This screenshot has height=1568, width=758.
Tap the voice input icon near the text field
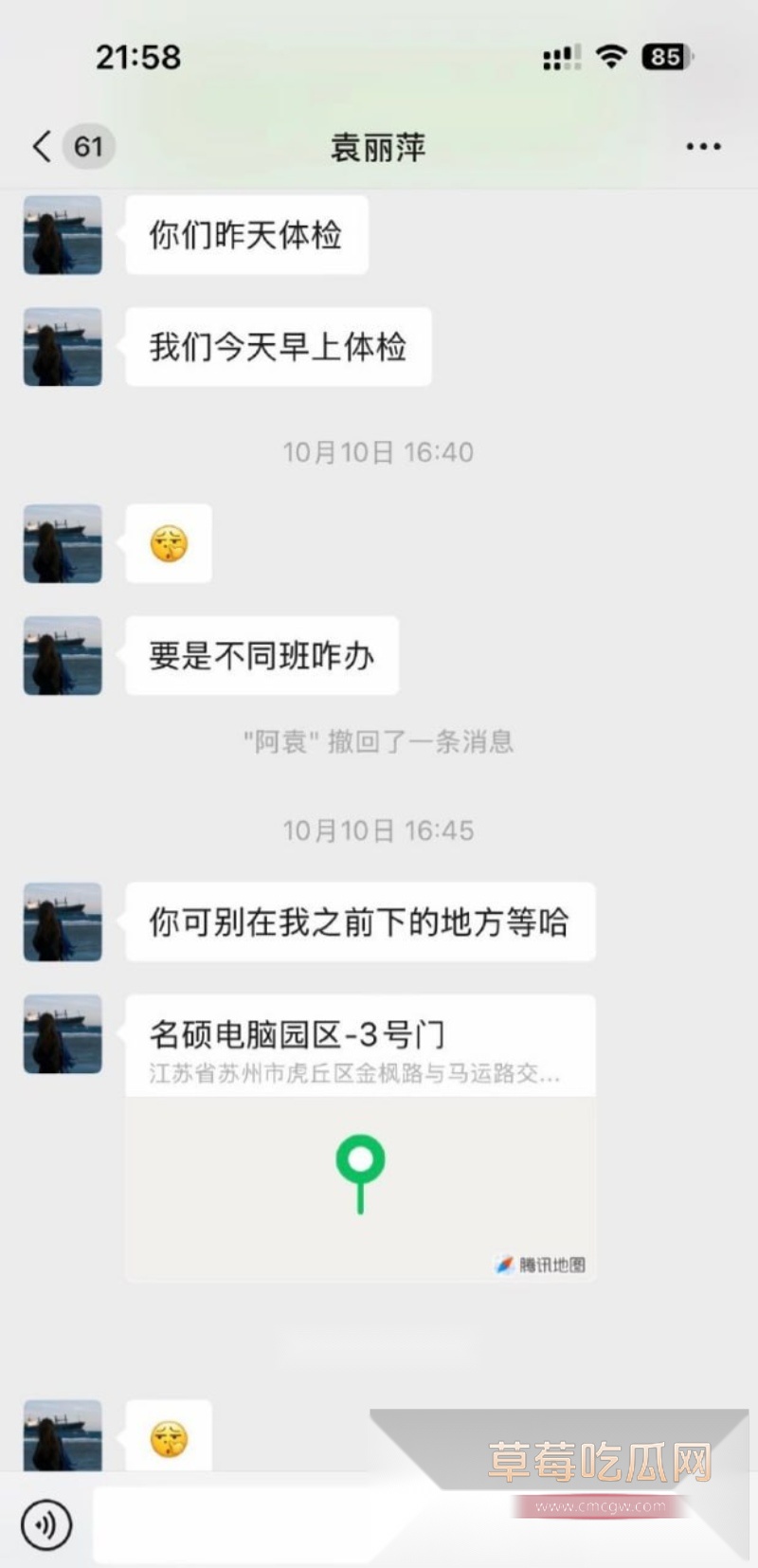(x=45, y=1524)
